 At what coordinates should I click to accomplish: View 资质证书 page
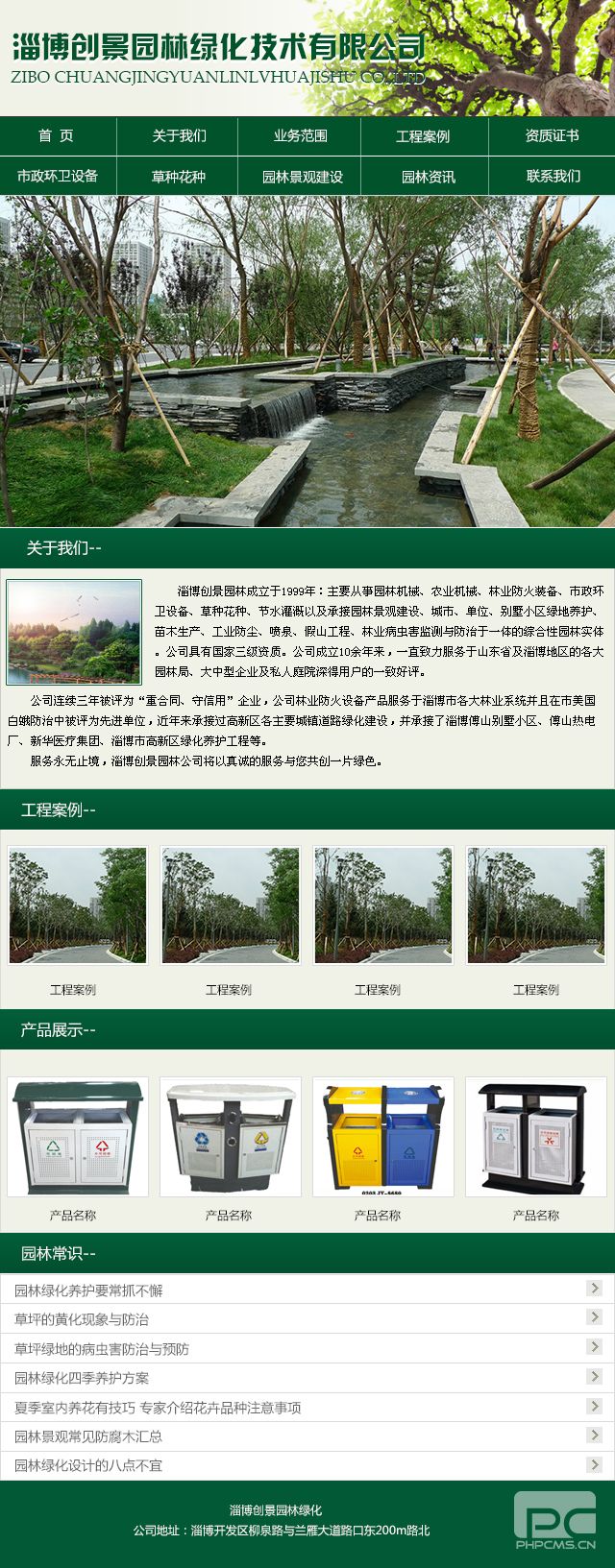pyautogui.click(x=552, y=136)
